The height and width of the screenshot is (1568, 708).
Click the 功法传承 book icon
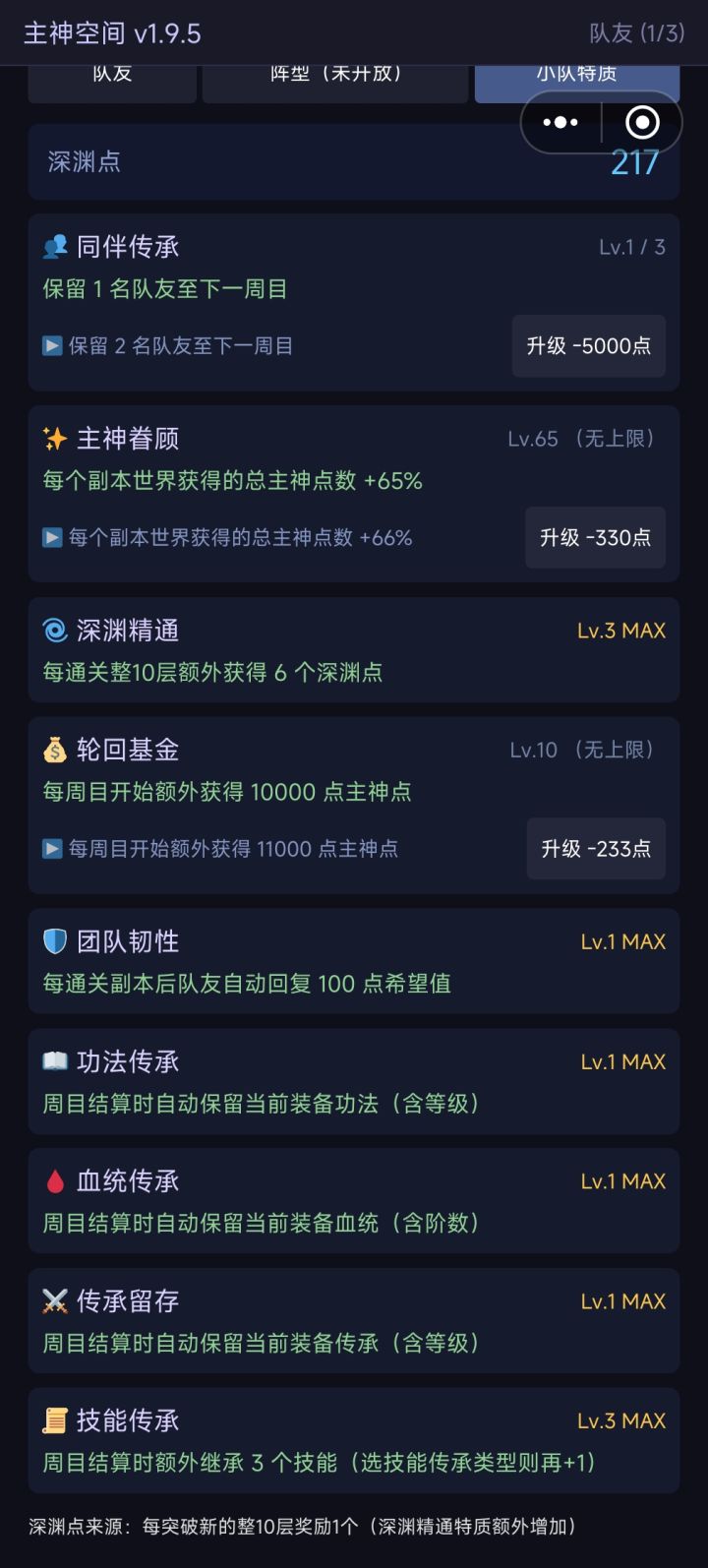[56, 1060]
